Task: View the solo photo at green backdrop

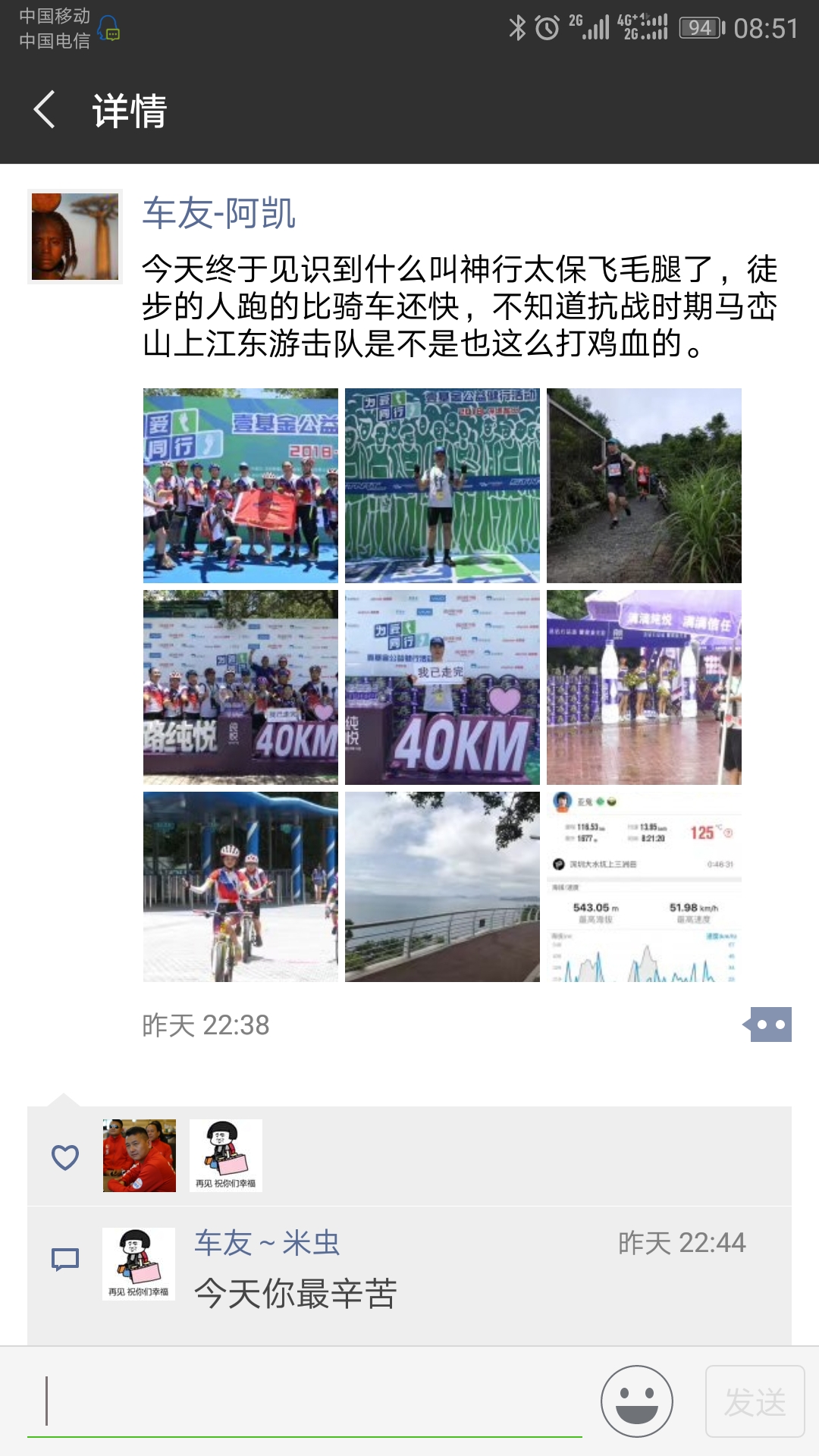Action: click(x=442, y=485)
